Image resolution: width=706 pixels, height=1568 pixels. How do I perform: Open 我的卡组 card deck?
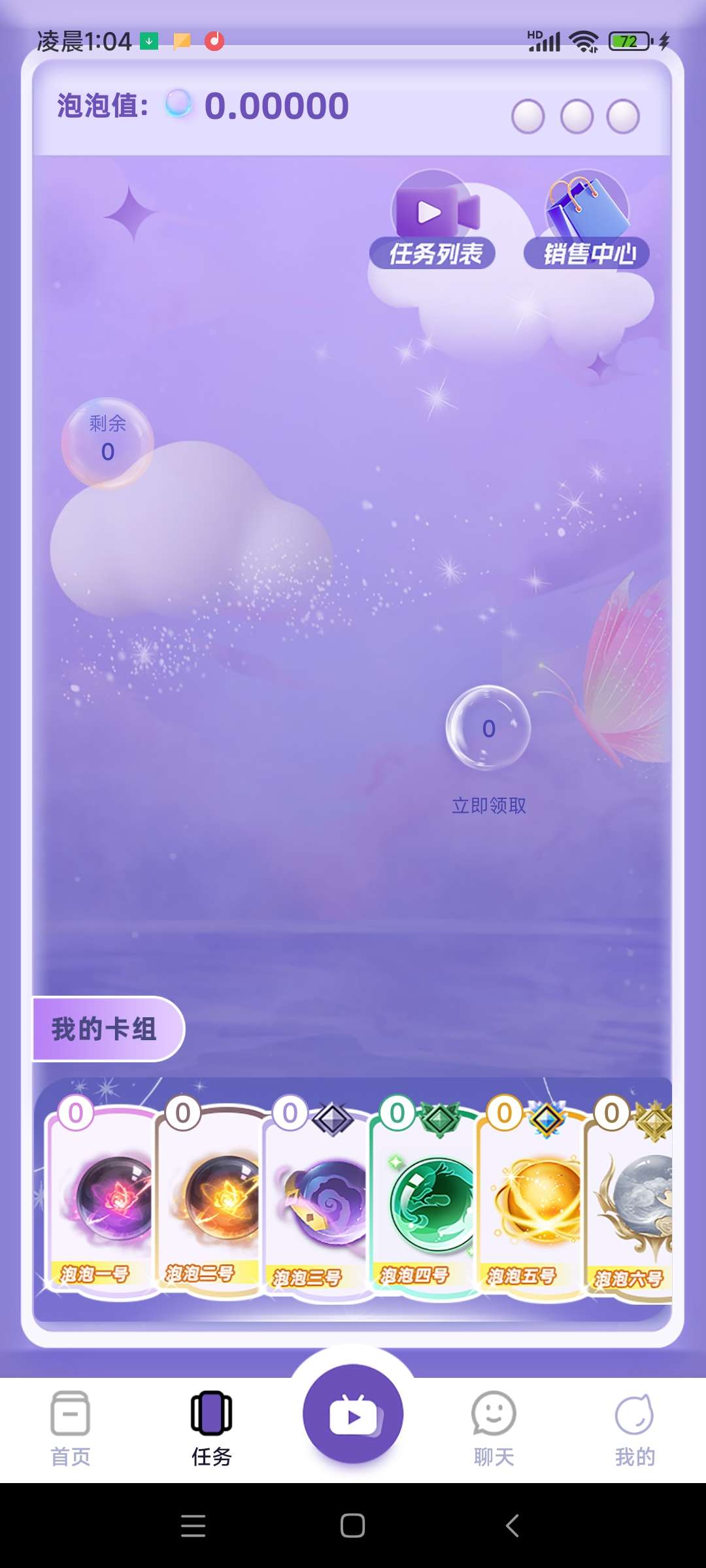click(106, 1029)
